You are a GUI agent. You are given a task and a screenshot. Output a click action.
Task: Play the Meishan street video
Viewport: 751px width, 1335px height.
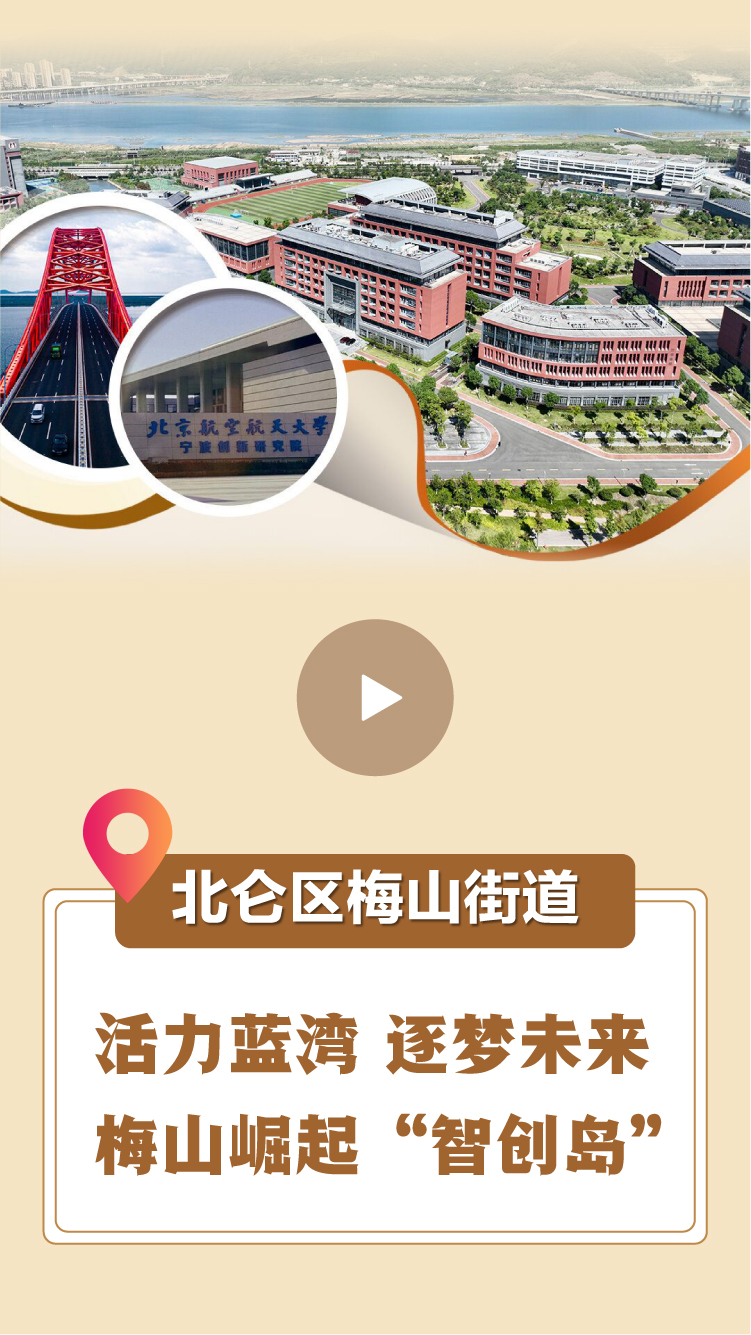tap(375, 697)
